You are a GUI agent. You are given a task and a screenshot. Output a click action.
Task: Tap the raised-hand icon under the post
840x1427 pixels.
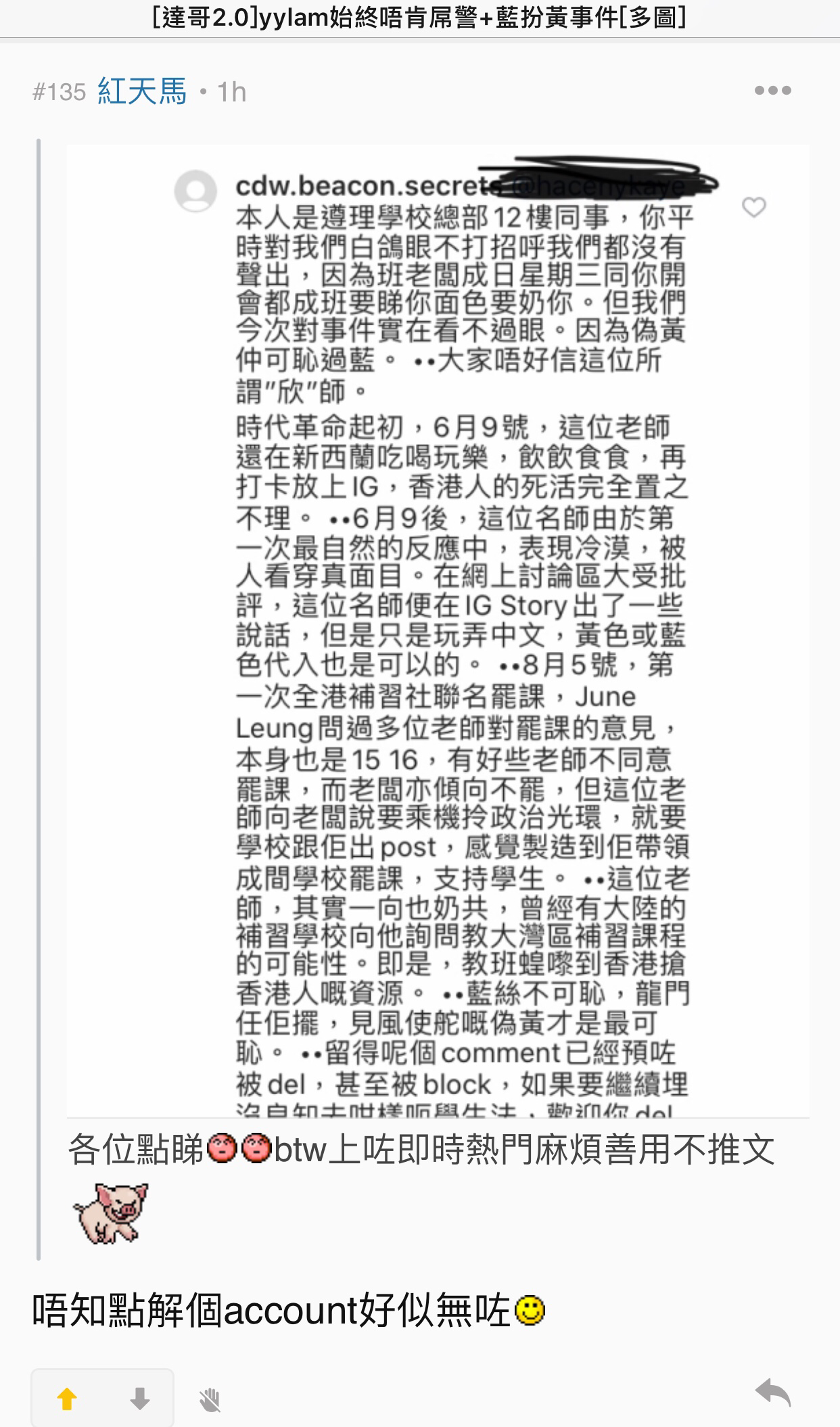[210, 1399]
